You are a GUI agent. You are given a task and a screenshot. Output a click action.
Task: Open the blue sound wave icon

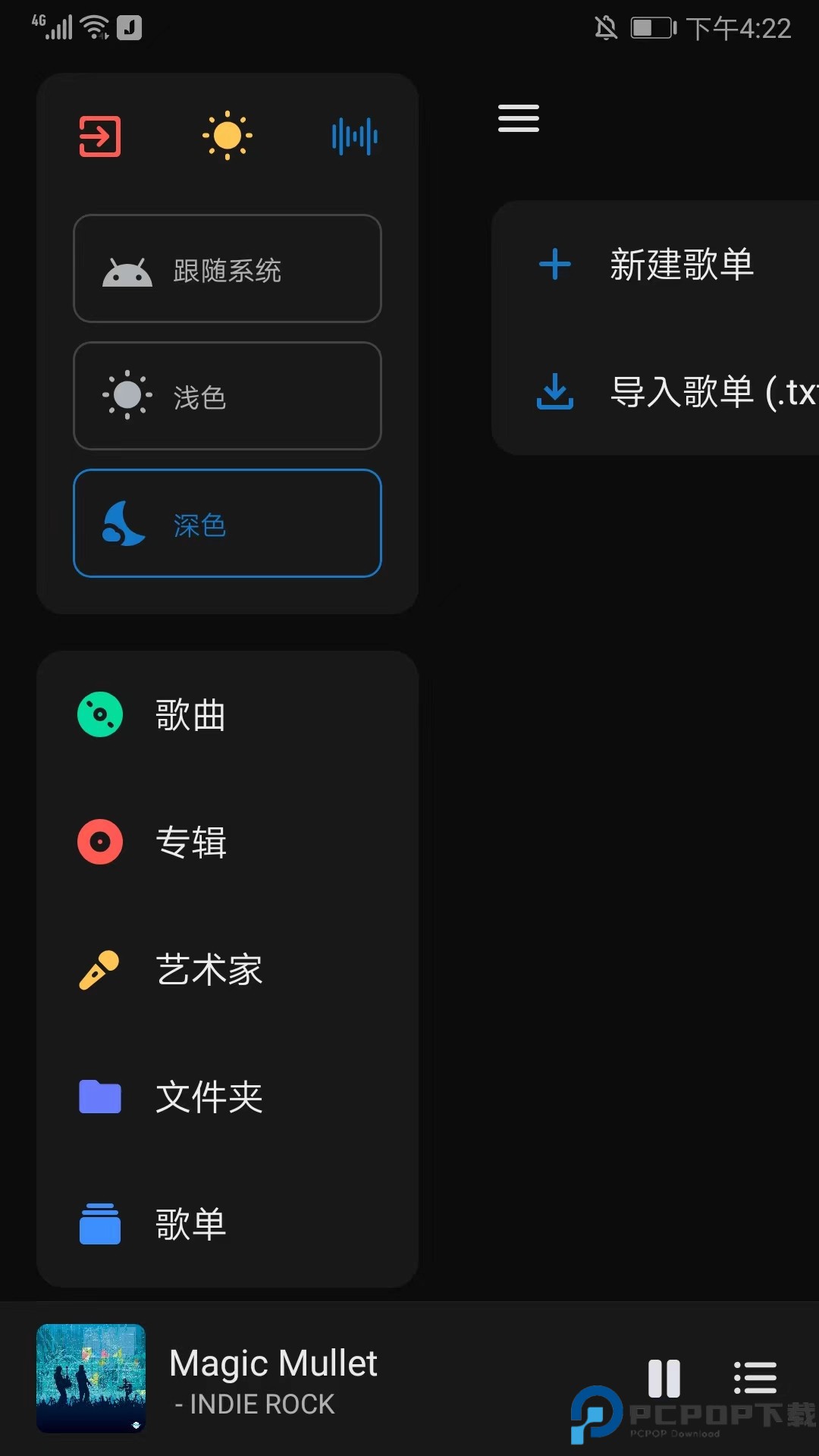354,136
